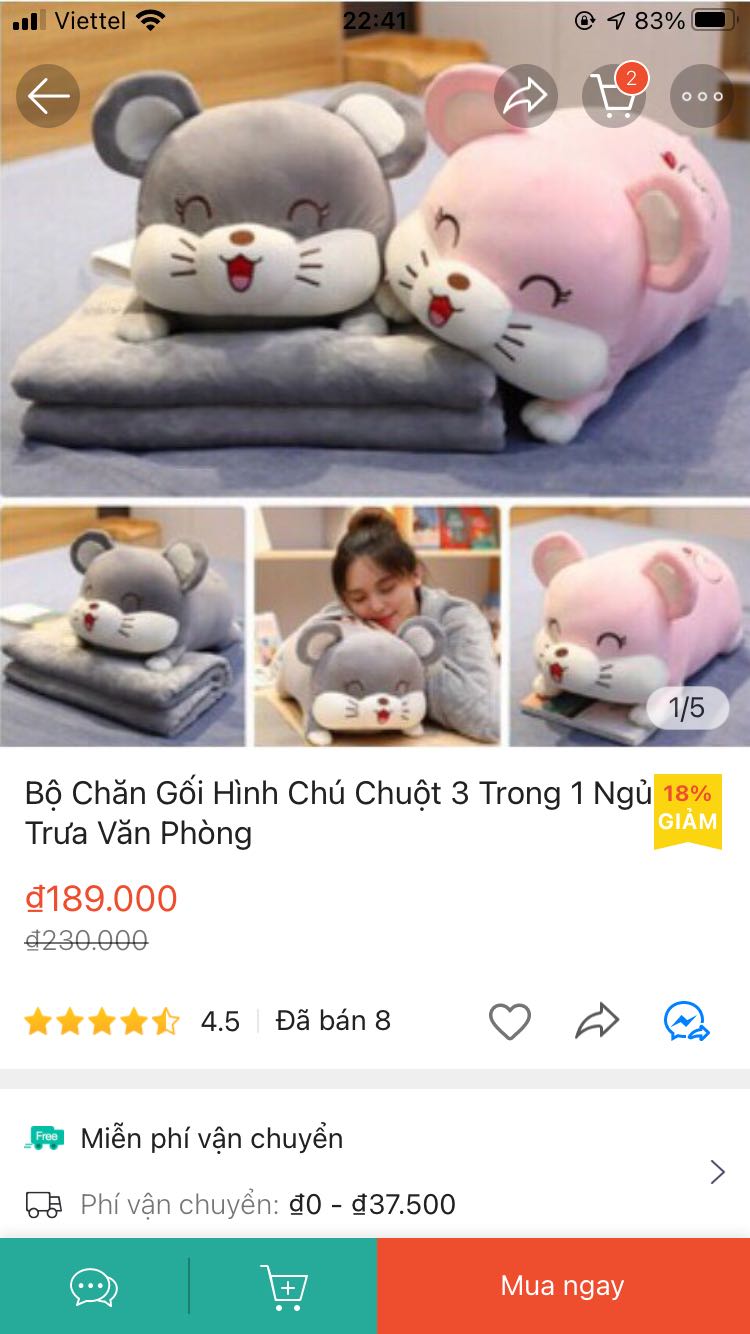Add product to cart with cart-plus icon
This screenshot has width=750, height=1334.
point(285,1287)
